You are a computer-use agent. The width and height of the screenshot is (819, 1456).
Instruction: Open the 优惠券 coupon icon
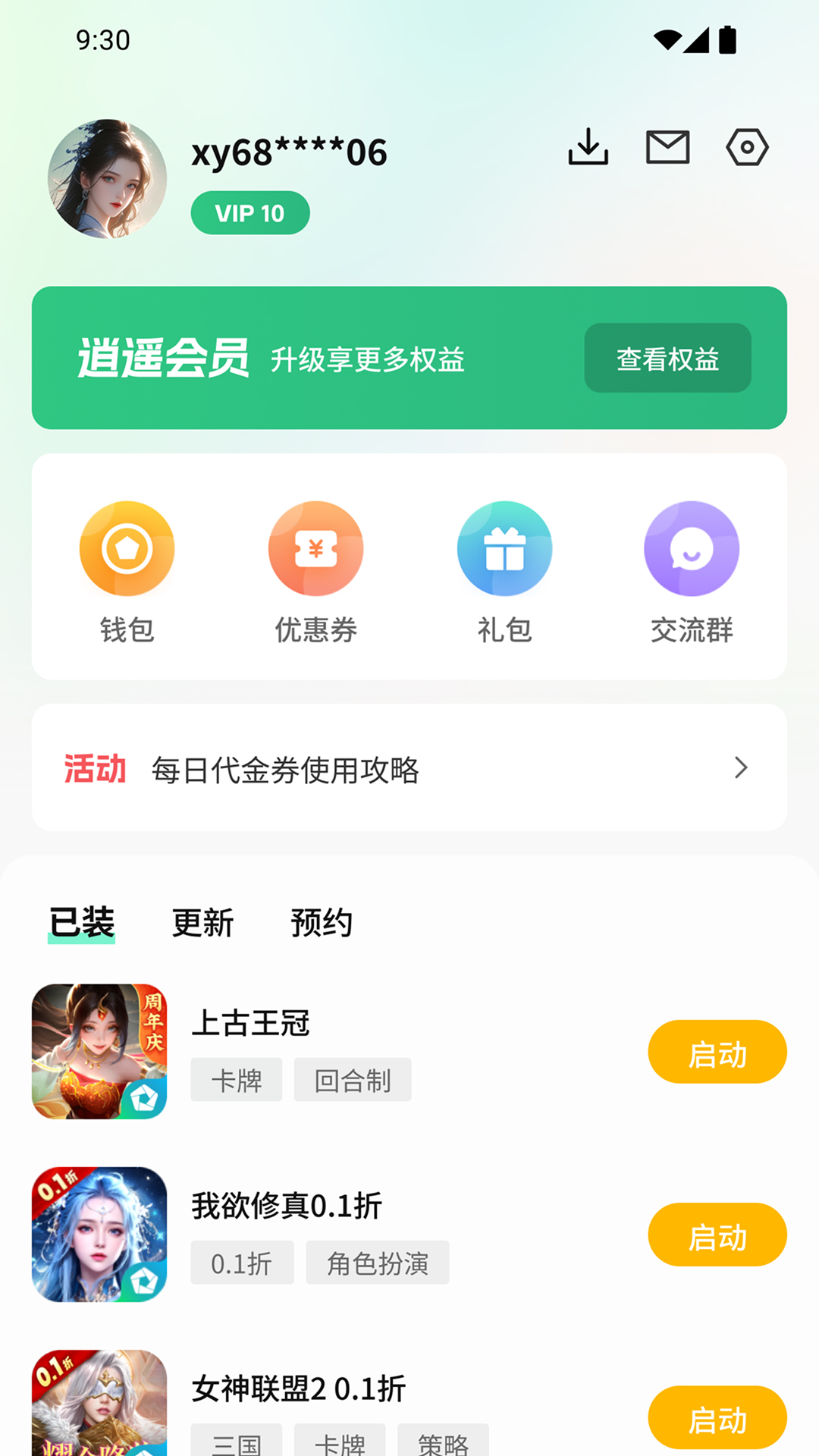tap(315, 548)
